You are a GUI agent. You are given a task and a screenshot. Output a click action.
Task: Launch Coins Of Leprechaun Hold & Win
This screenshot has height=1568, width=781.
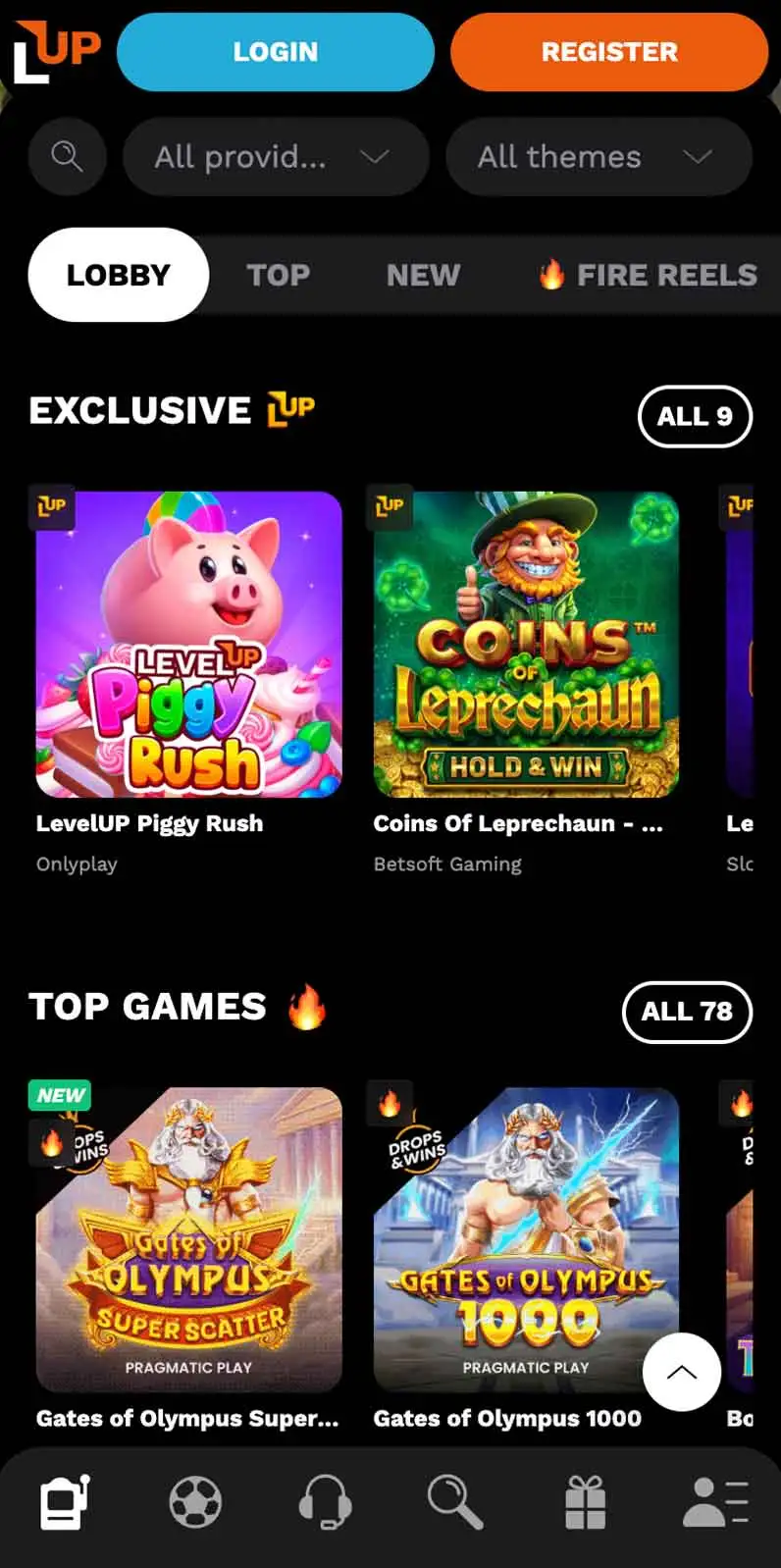pyautogui.click(x=526, y=645)
